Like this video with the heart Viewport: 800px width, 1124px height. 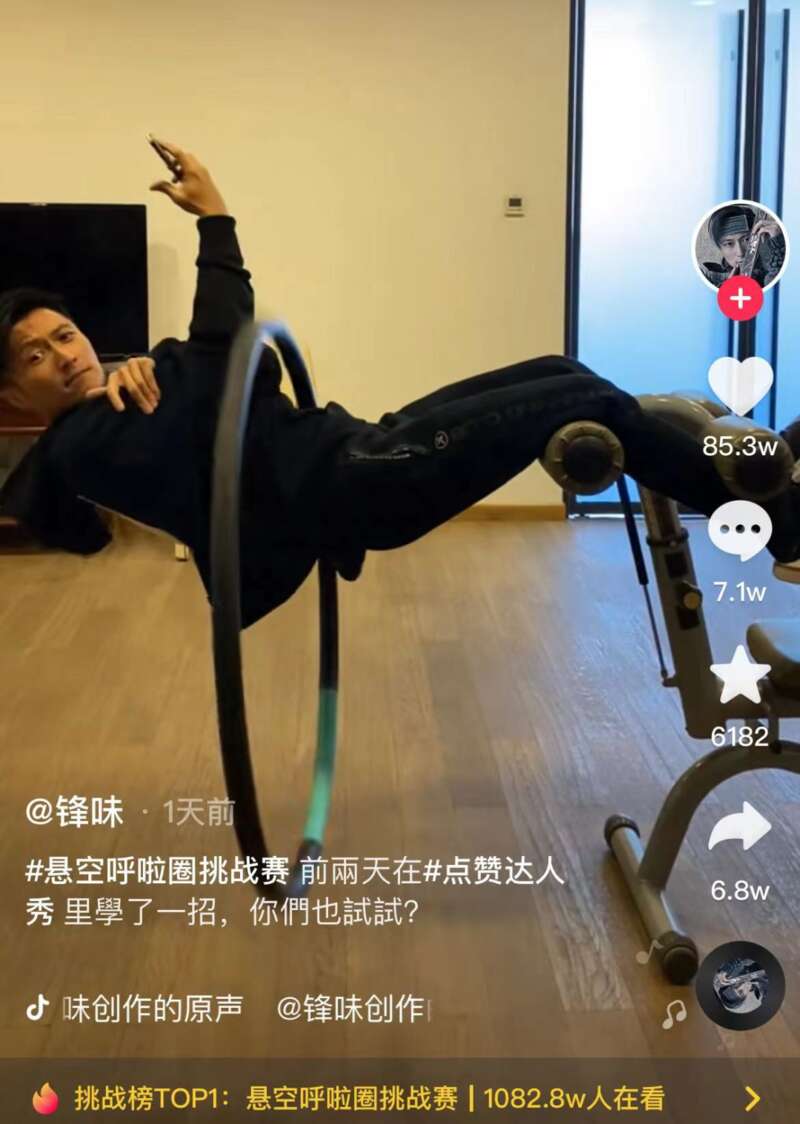point(740,384)
